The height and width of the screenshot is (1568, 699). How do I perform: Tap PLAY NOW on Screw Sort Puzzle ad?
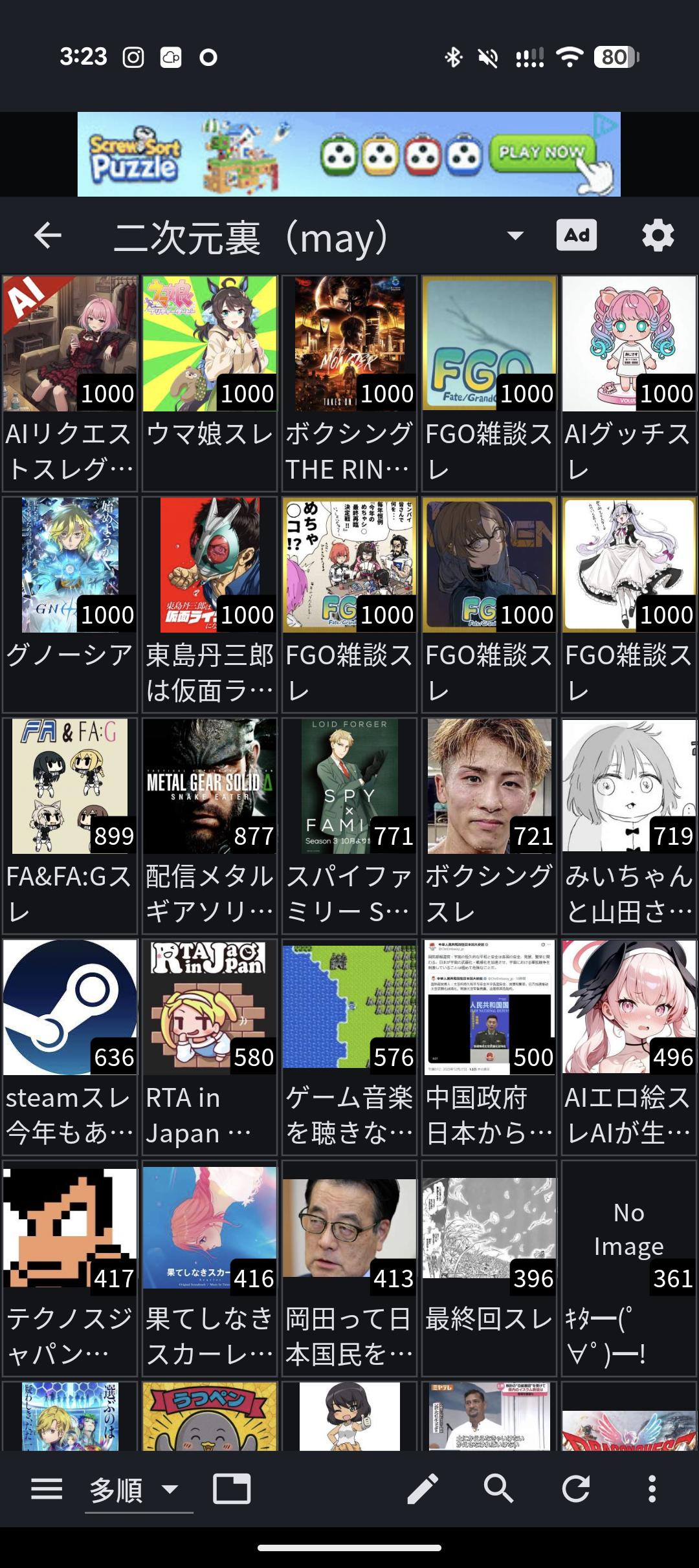pyautogui.click(x=541, y=153)
